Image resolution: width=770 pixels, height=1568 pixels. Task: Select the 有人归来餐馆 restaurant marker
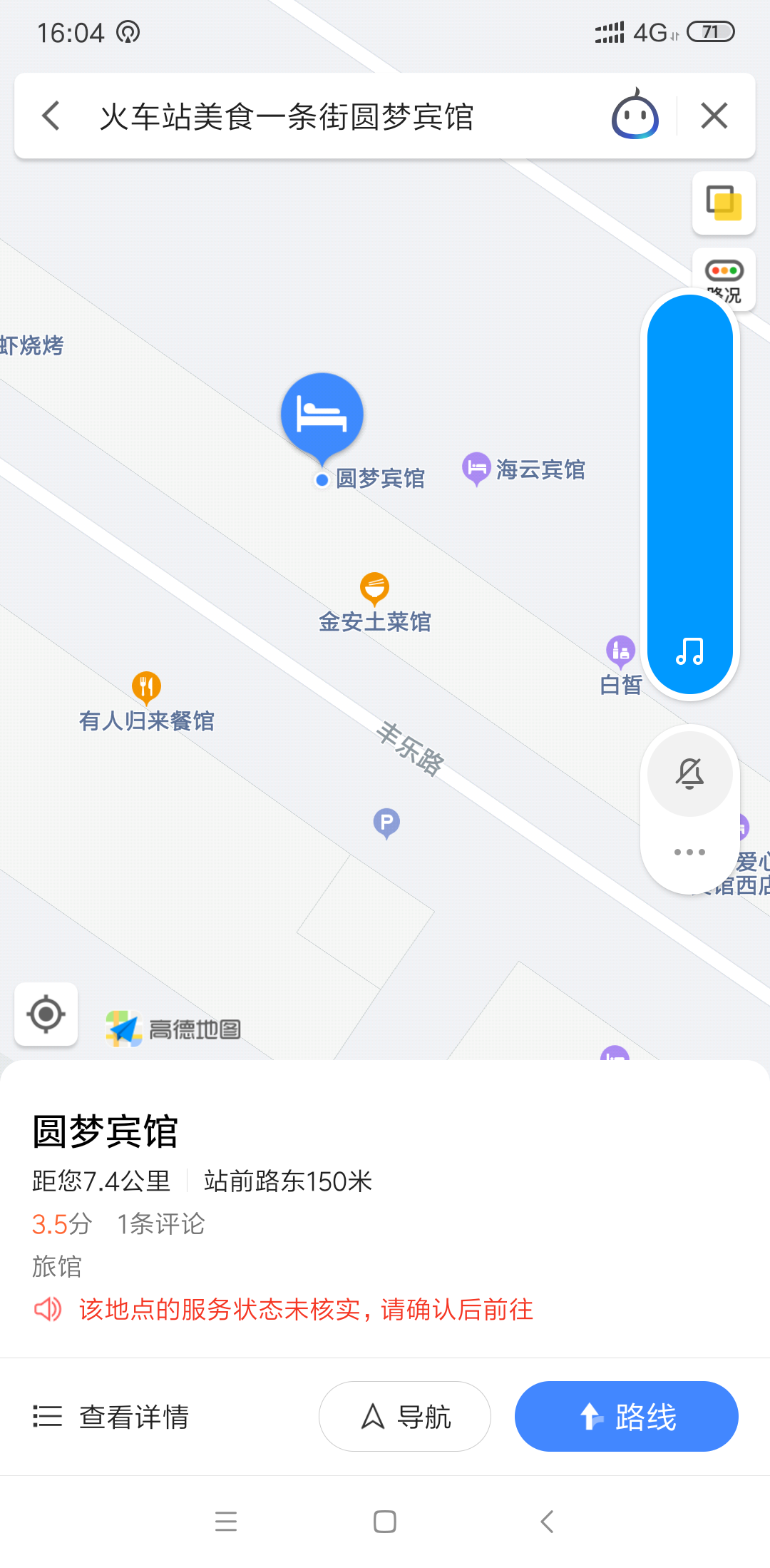(146, 687)
